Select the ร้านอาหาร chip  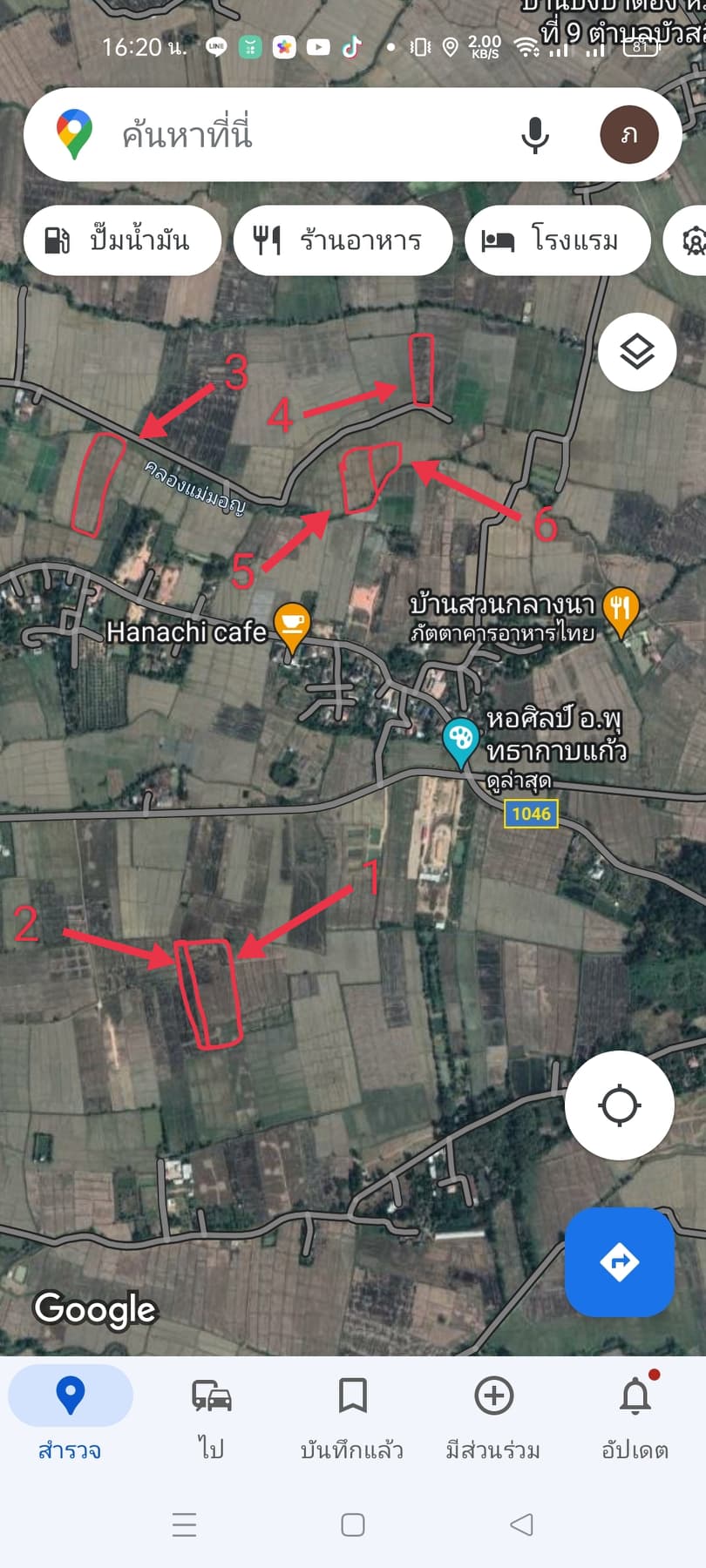tap(343, 240)
